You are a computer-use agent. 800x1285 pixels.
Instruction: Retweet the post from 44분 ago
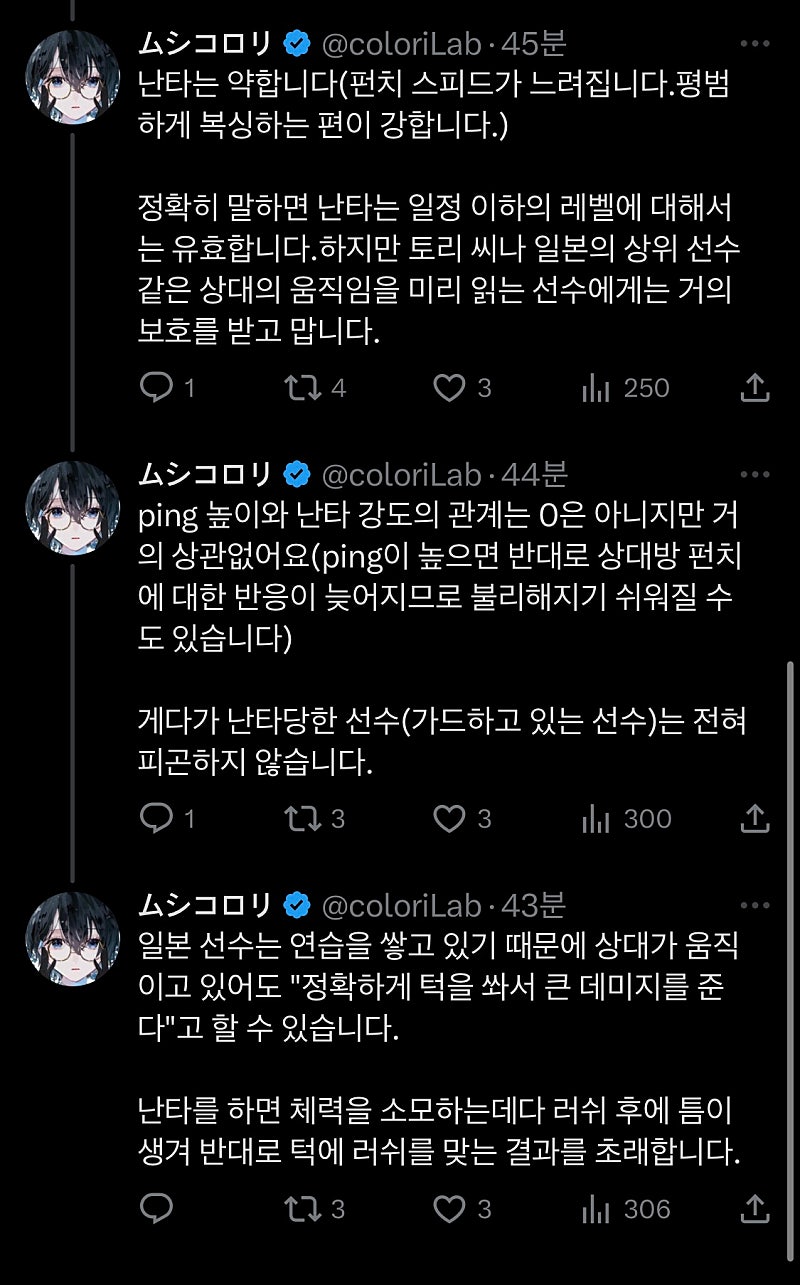coord(301,819)
